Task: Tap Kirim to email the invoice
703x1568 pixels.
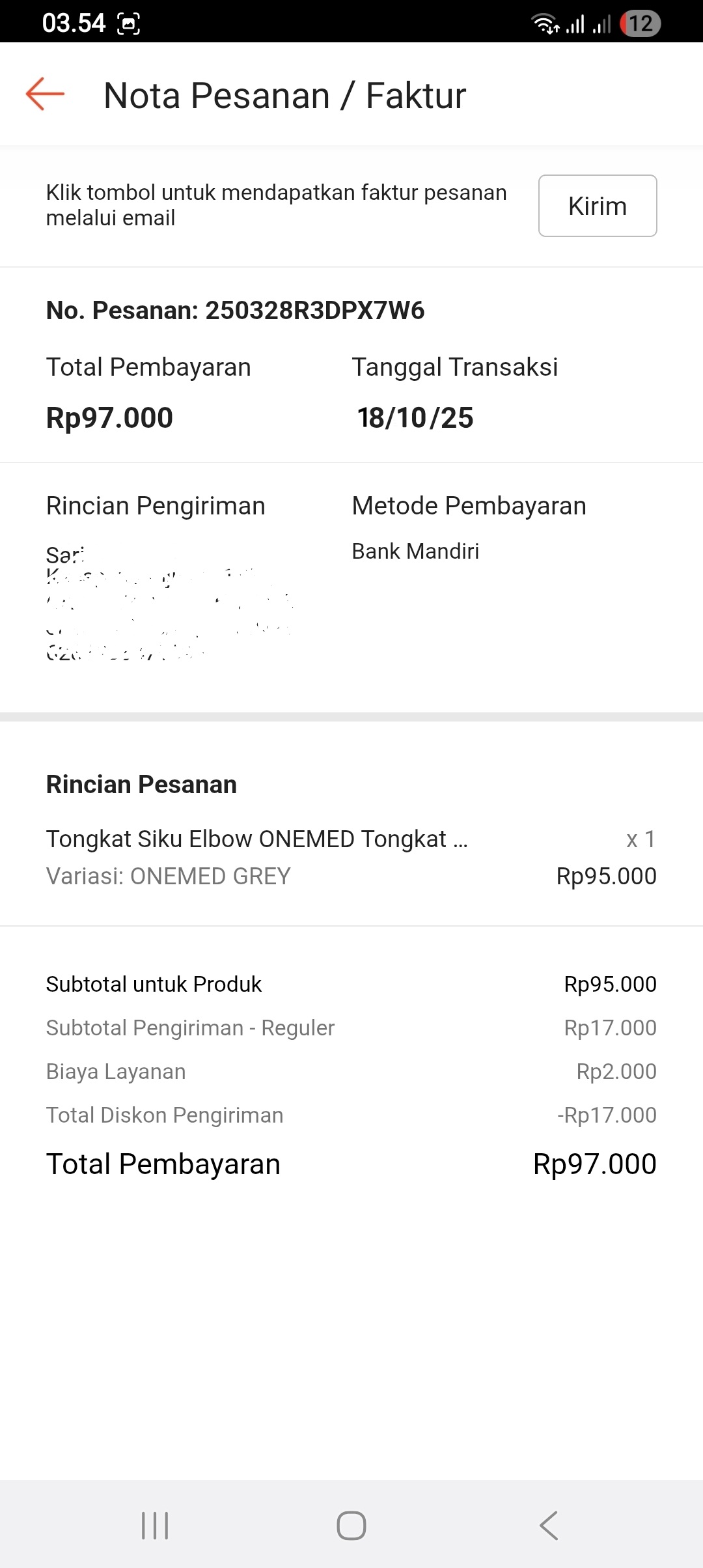Action: (x=597, y=206)
